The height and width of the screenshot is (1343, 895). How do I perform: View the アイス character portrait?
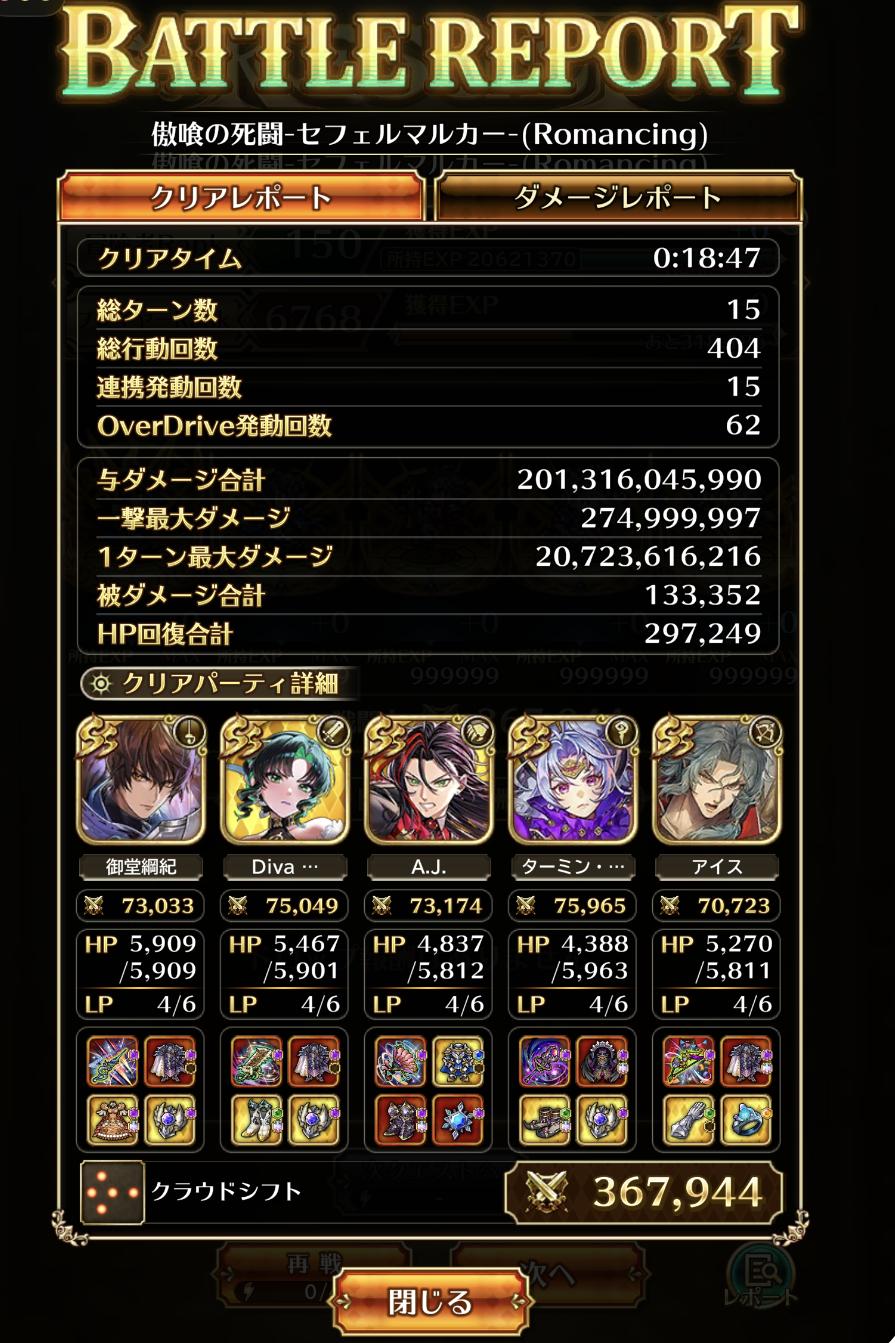coord(716,782)
